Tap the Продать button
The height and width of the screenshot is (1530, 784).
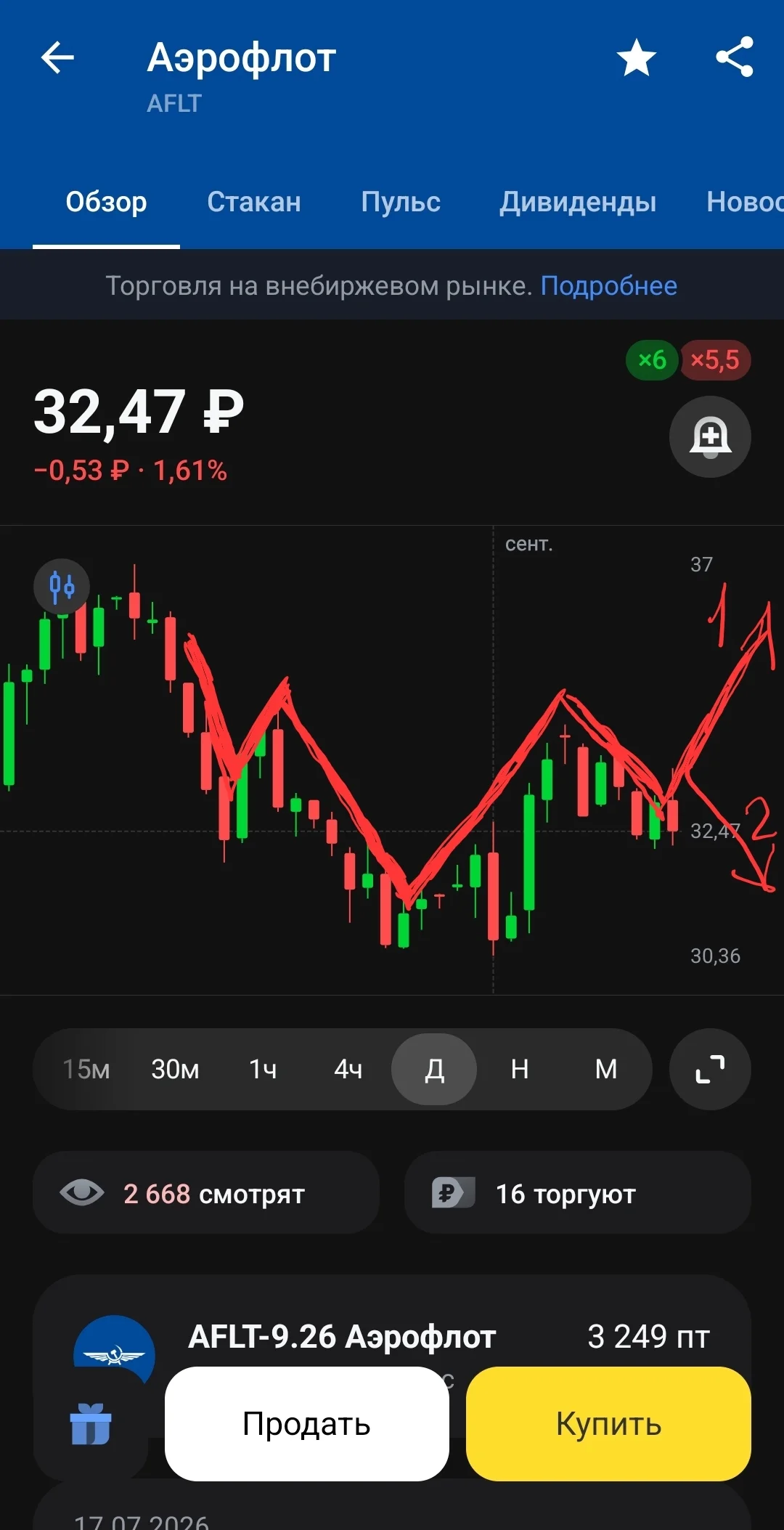pos(306,1424)
